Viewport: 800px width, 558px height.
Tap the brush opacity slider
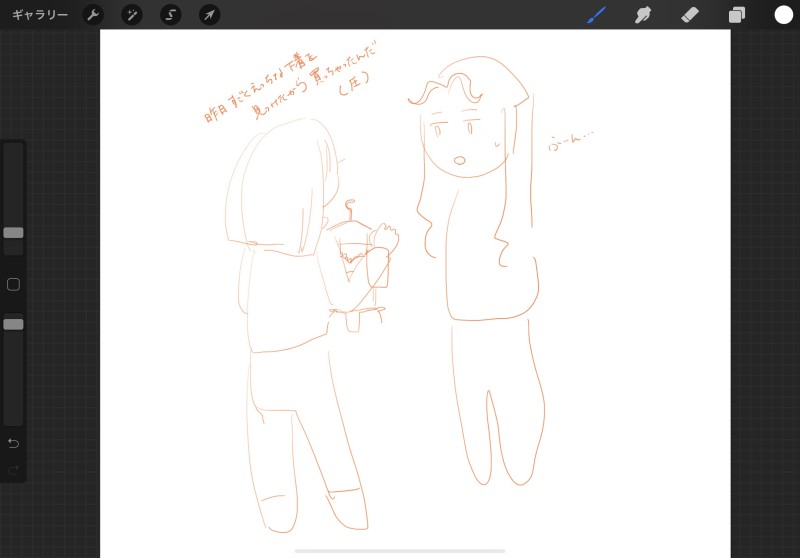coord(13,324)
